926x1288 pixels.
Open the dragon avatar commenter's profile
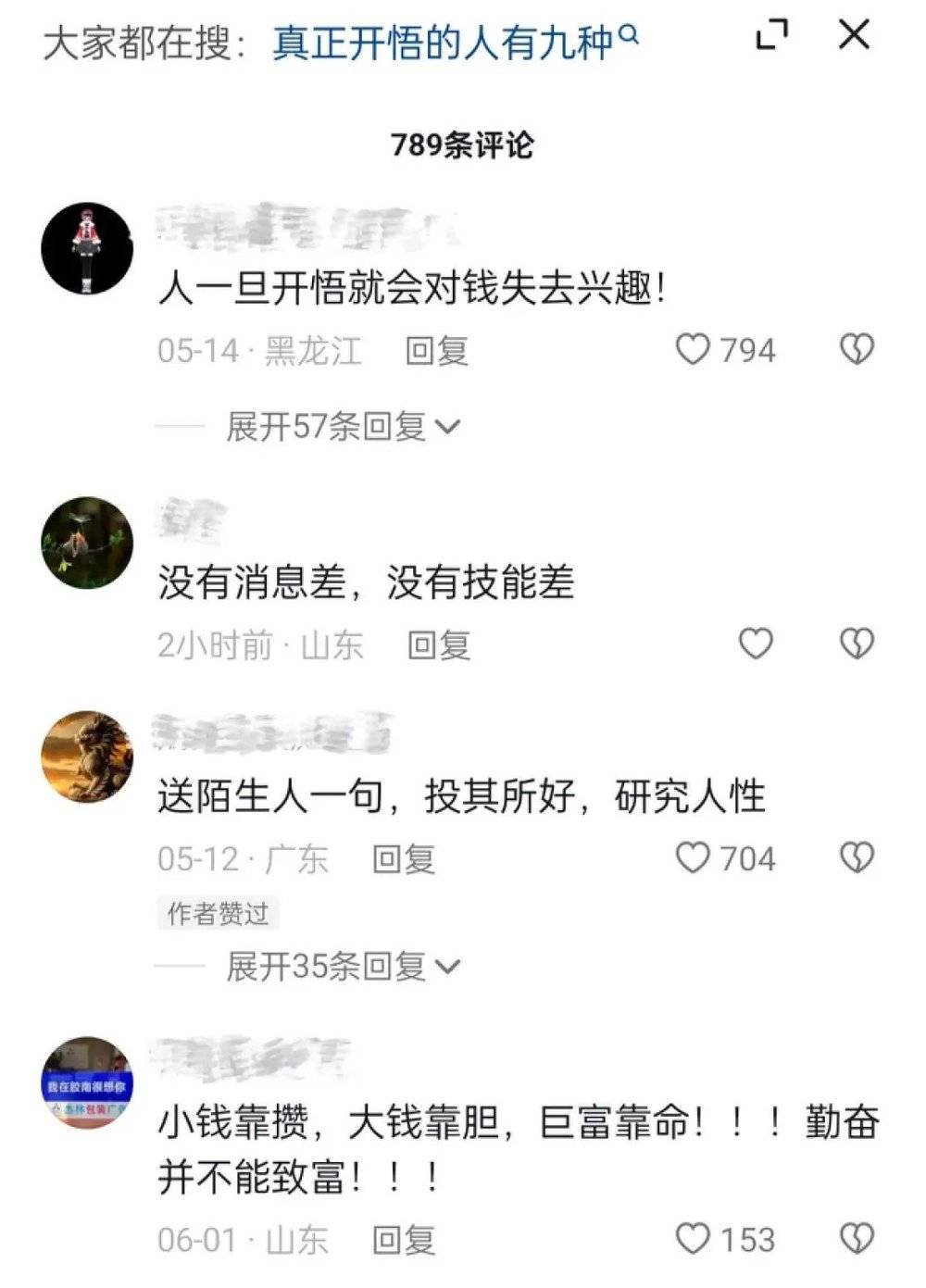tap(87, 756)
